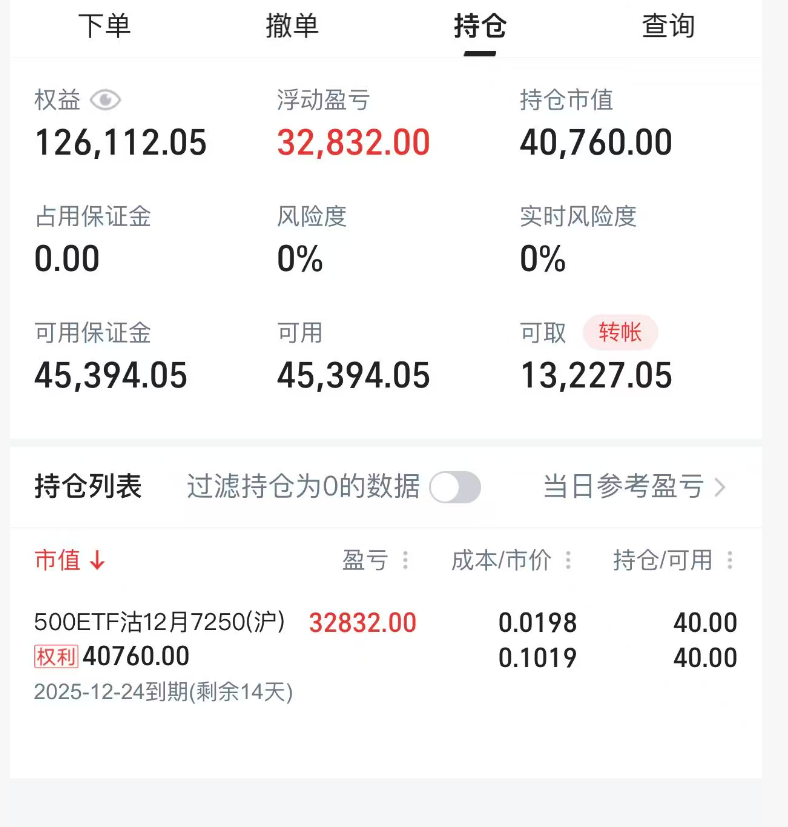Go to the 查询 tab
The width and height of the screenshot is (788, 827).
click(668, 27)
